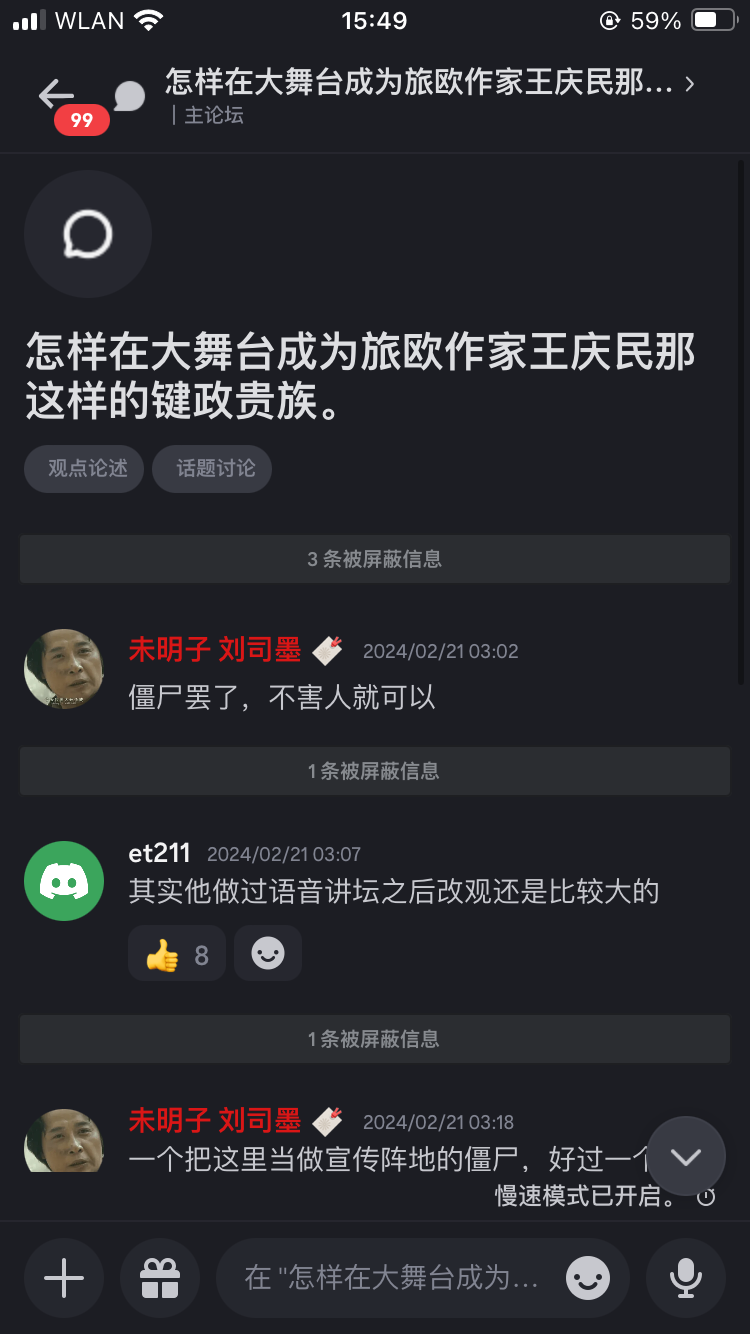Add a new reaction to et211's message
The height and width of the screenshot is (1334, 750).
tap(267, 954)
